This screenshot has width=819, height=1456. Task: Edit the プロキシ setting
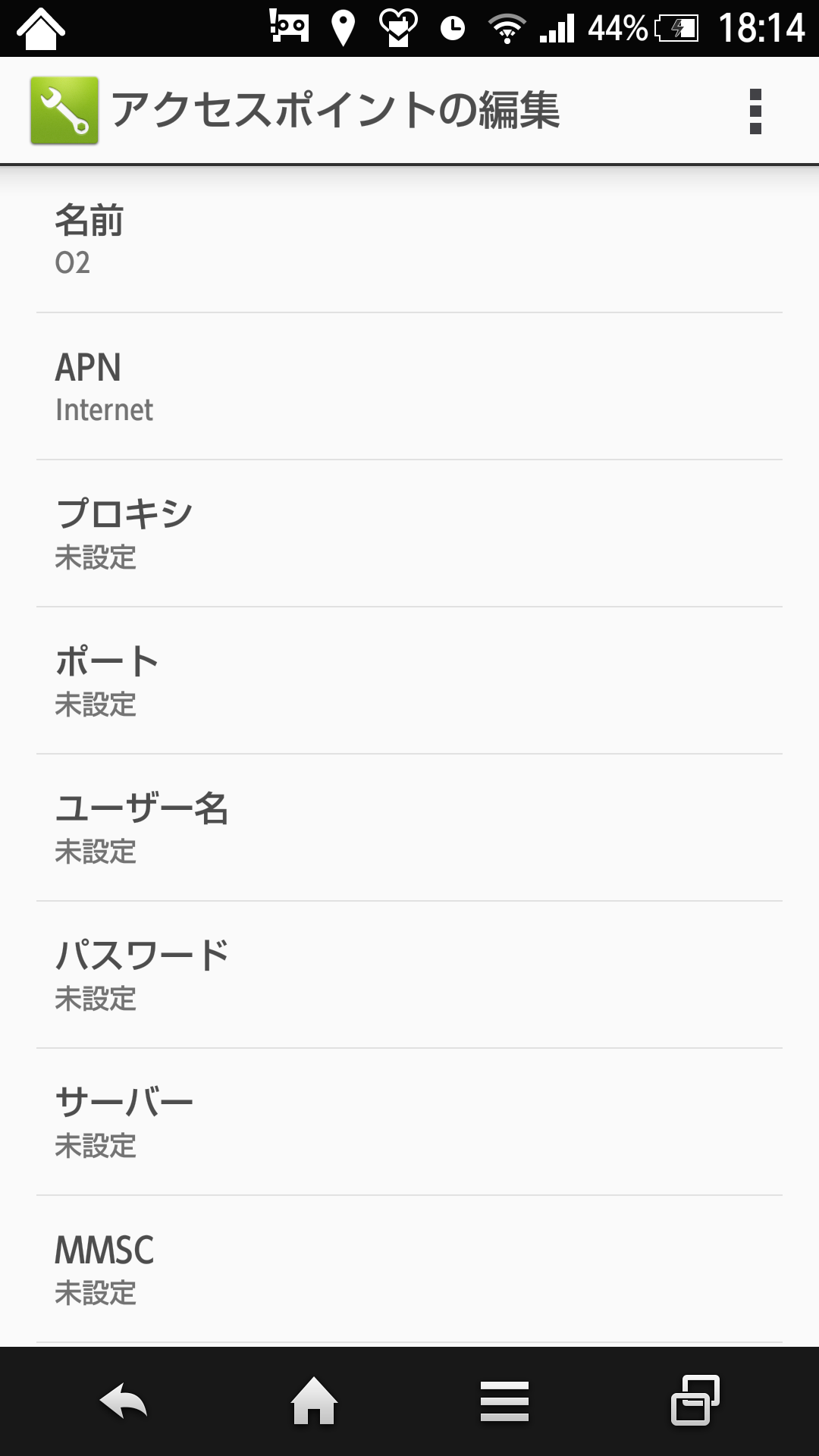pyautogui.click(x=409, y=533)
